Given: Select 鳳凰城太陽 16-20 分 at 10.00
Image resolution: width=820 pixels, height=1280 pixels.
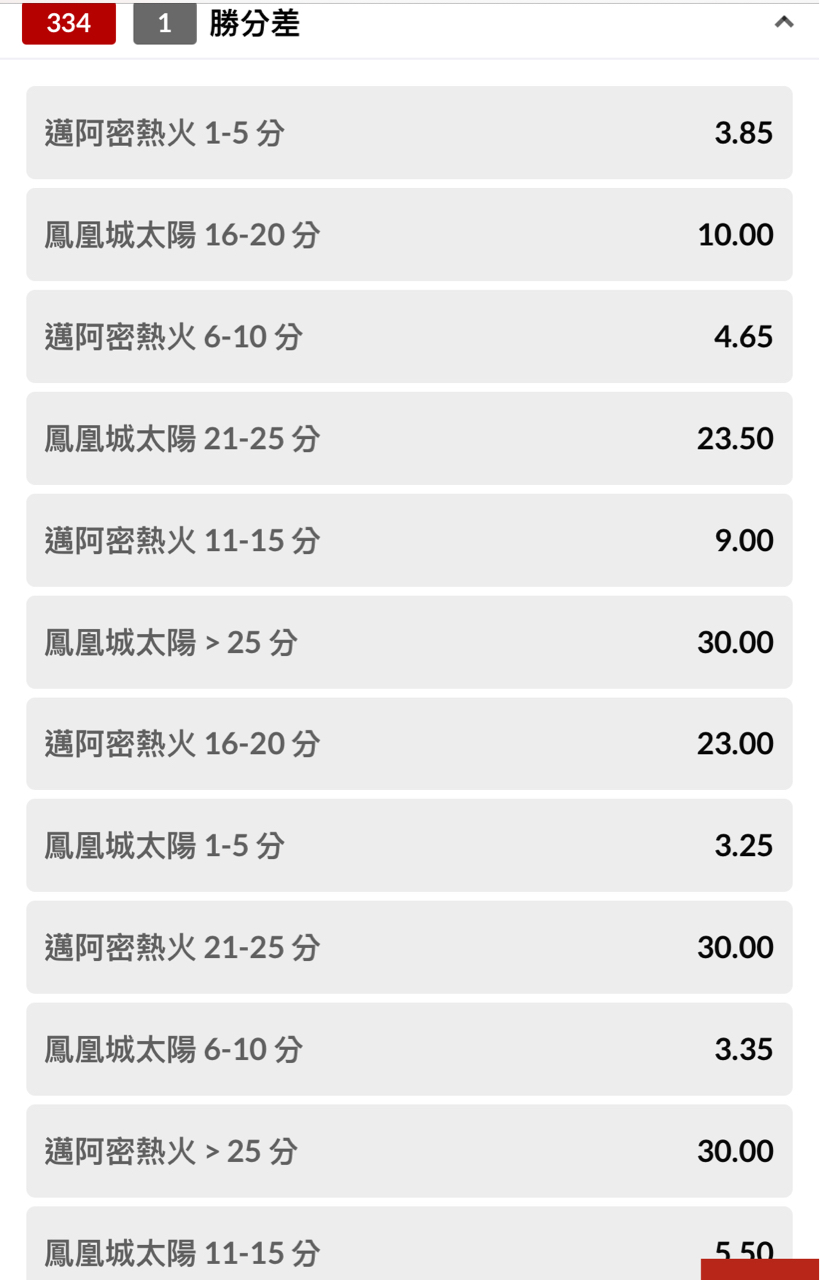Looking at the screenshot, I should 409,235.
